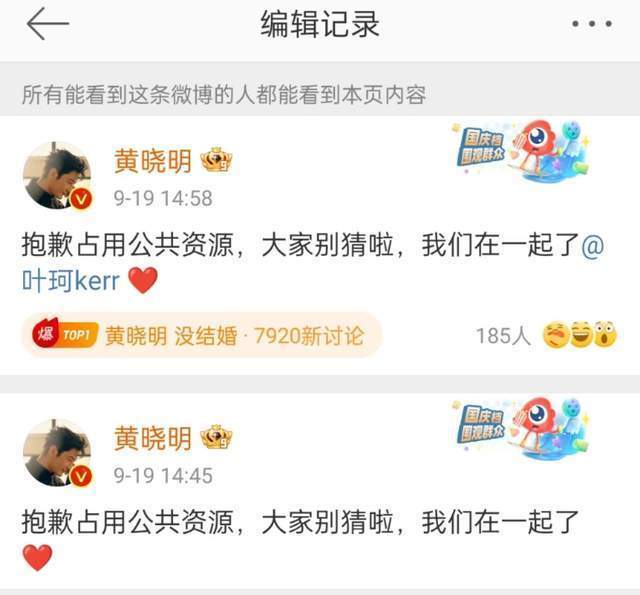Viewport: 640px width, 595px height.
Task: Go back using the top-left arrow
Action: (47, 25)
